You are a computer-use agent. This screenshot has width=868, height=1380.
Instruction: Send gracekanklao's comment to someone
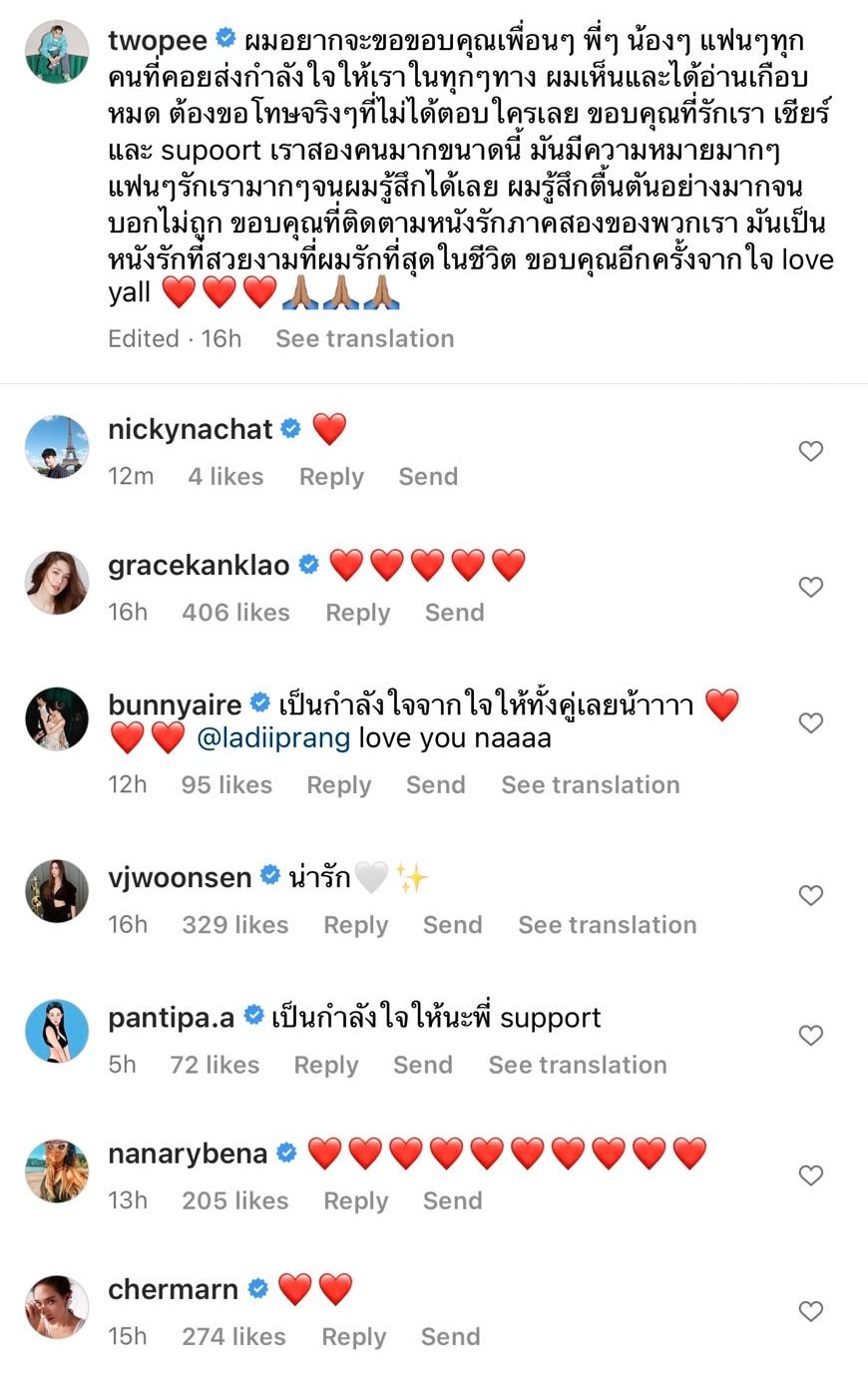pos(454,613)
